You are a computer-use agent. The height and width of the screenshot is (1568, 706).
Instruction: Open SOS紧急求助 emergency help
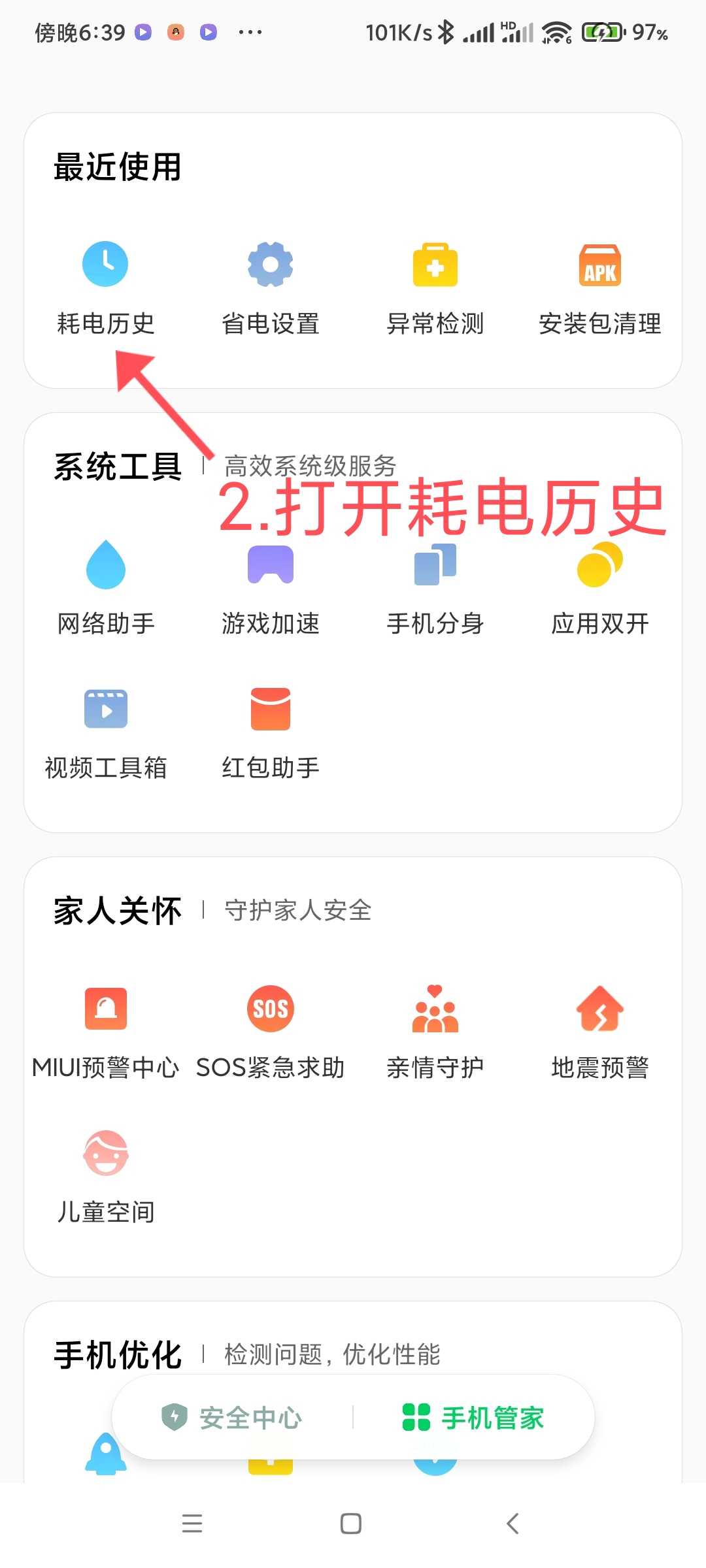270,1032
